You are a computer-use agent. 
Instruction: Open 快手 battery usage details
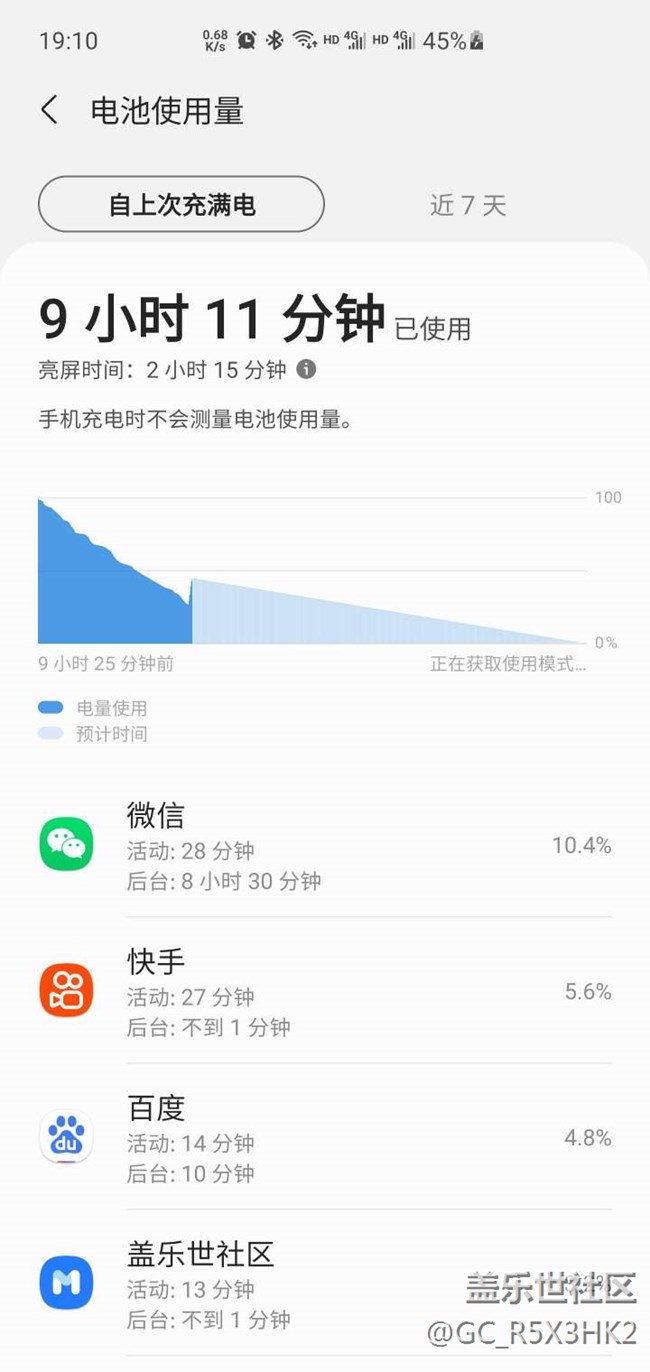coord(325,992)
